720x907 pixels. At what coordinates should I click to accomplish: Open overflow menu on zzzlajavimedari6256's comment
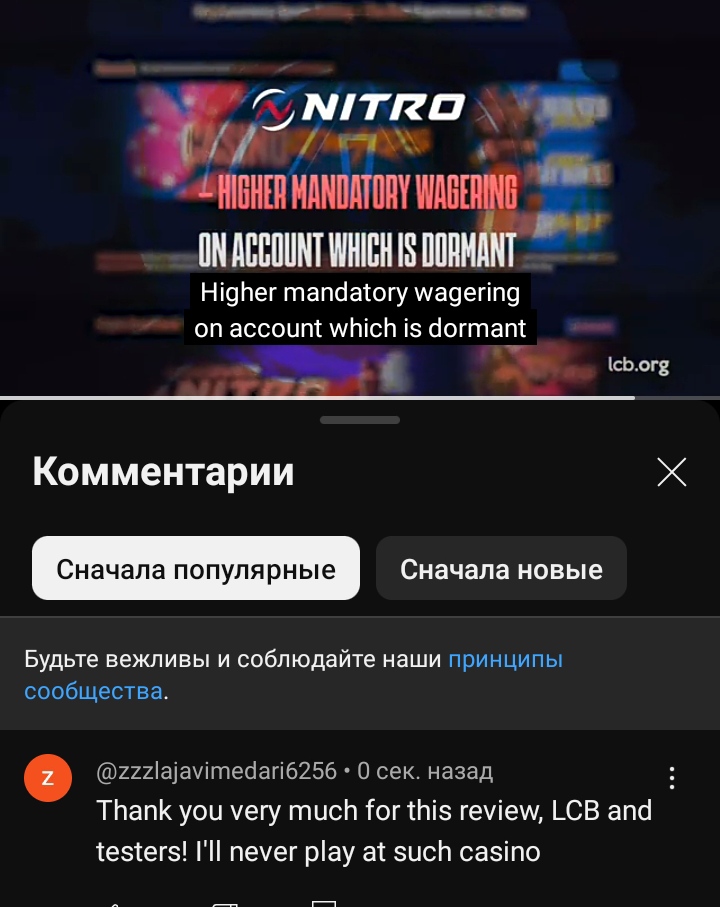click(672, 778)
